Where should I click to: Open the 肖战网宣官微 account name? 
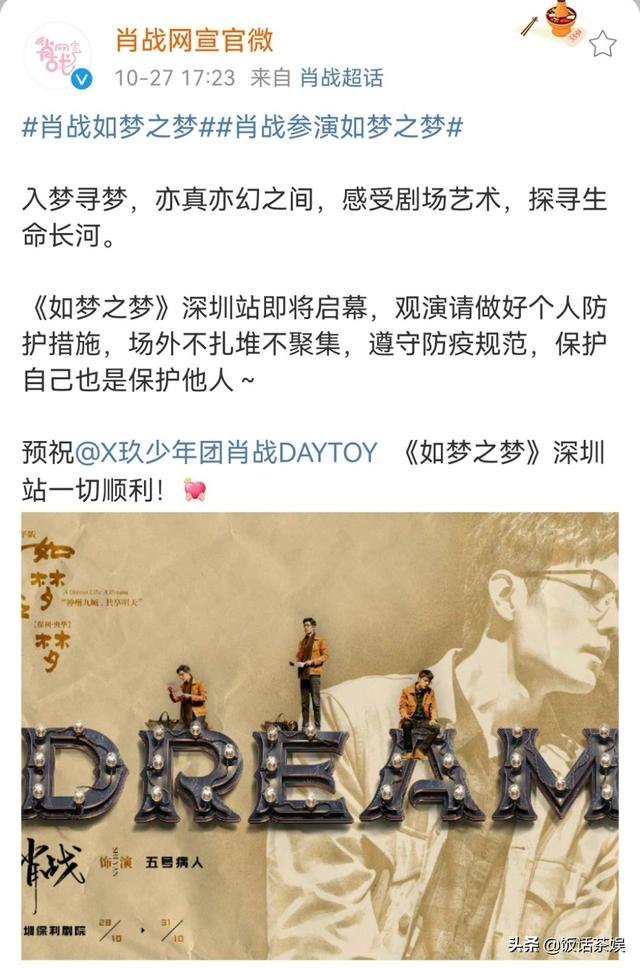[x=193, y=41]
